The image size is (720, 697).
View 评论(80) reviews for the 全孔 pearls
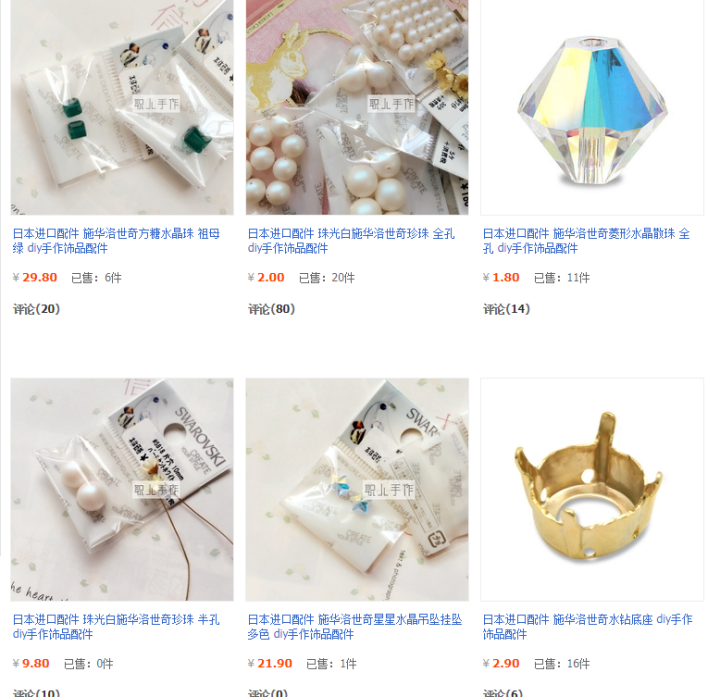272,309
